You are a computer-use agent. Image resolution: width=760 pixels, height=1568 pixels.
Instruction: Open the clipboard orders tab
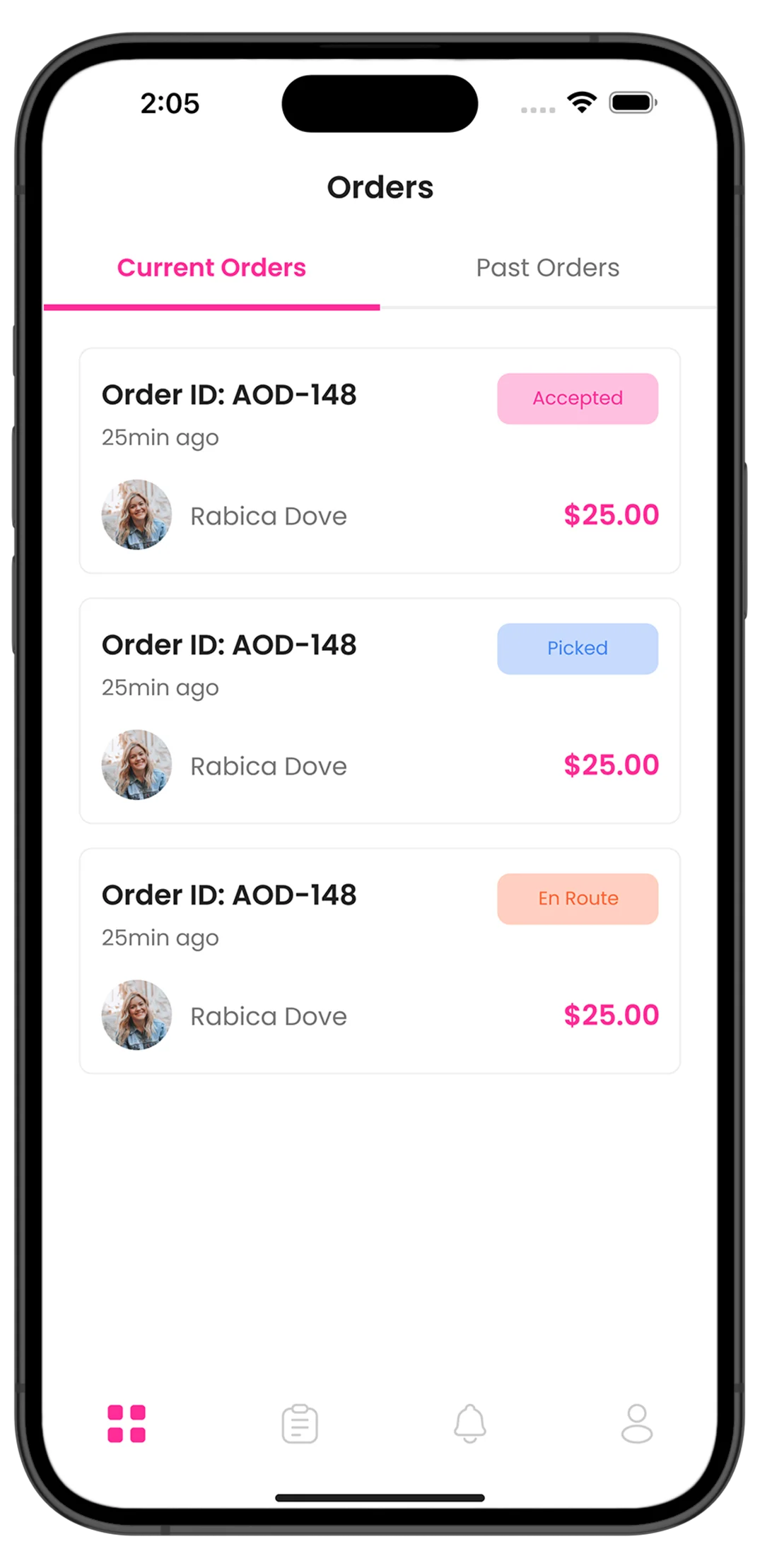300,1423
